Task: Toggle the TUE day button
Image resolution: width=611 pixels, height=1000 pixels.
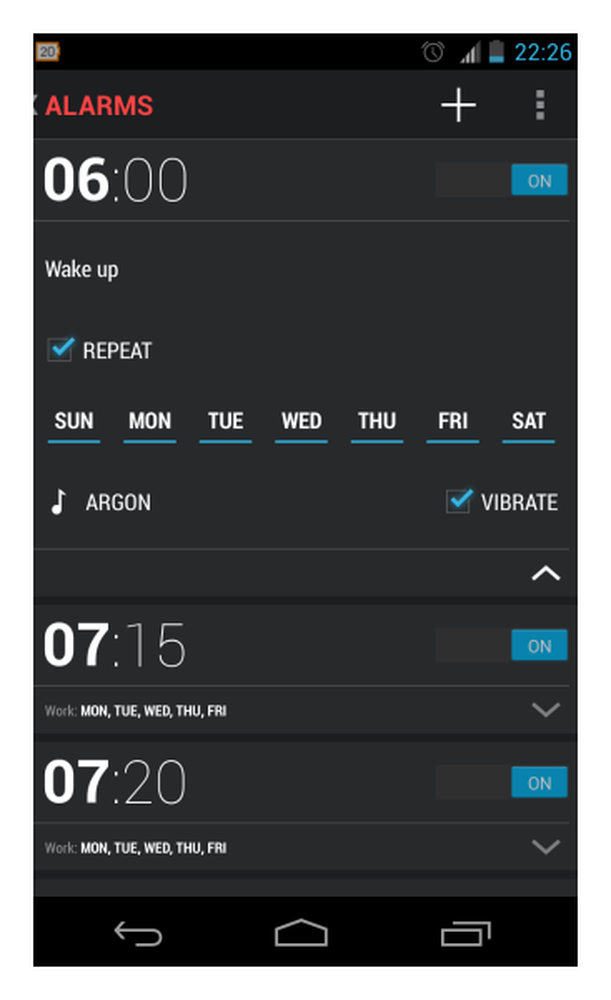Action: point(226,422)
